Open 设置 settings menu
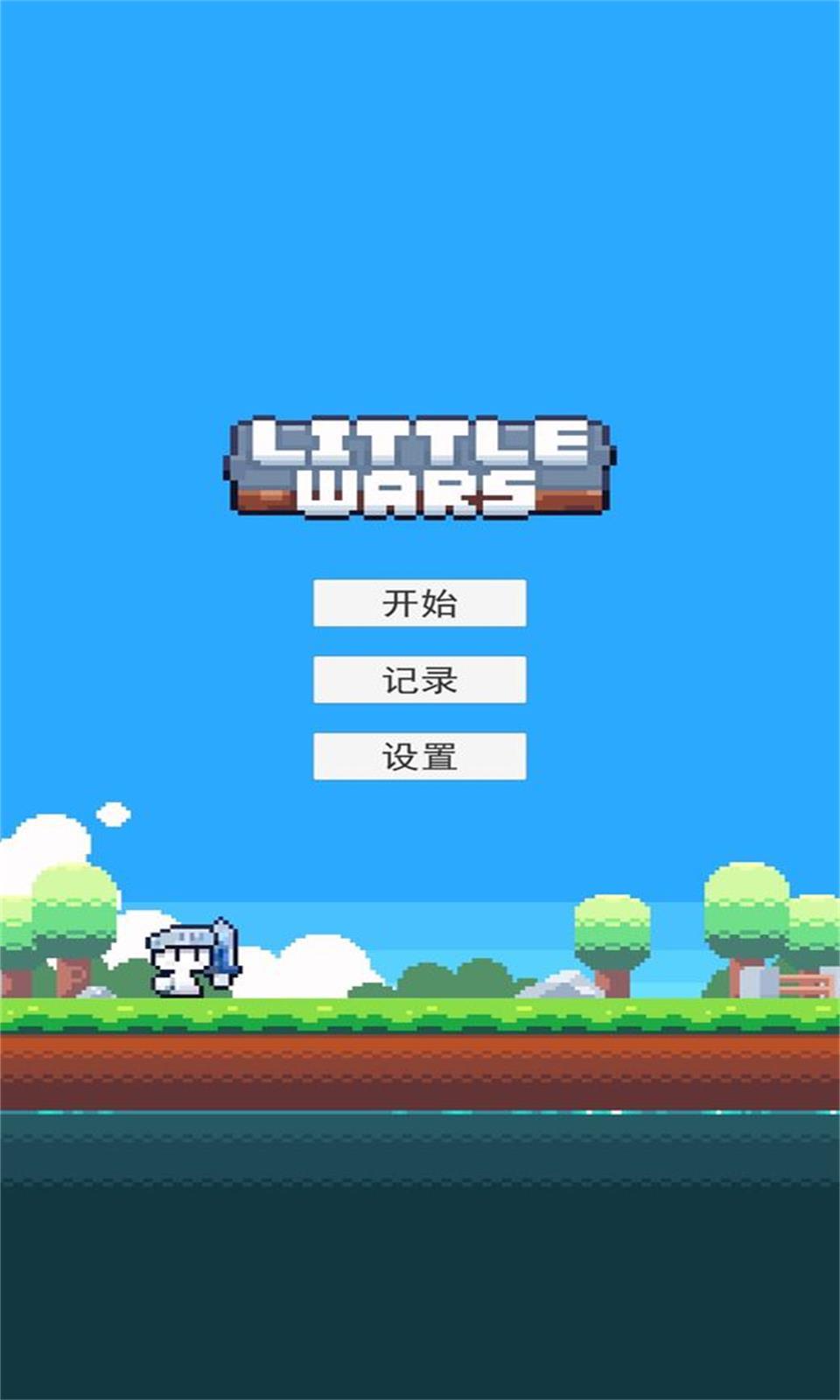Image resolution: width=840 pixels, height=1400 pixels. pyautogui.click(x=420, y=756)
